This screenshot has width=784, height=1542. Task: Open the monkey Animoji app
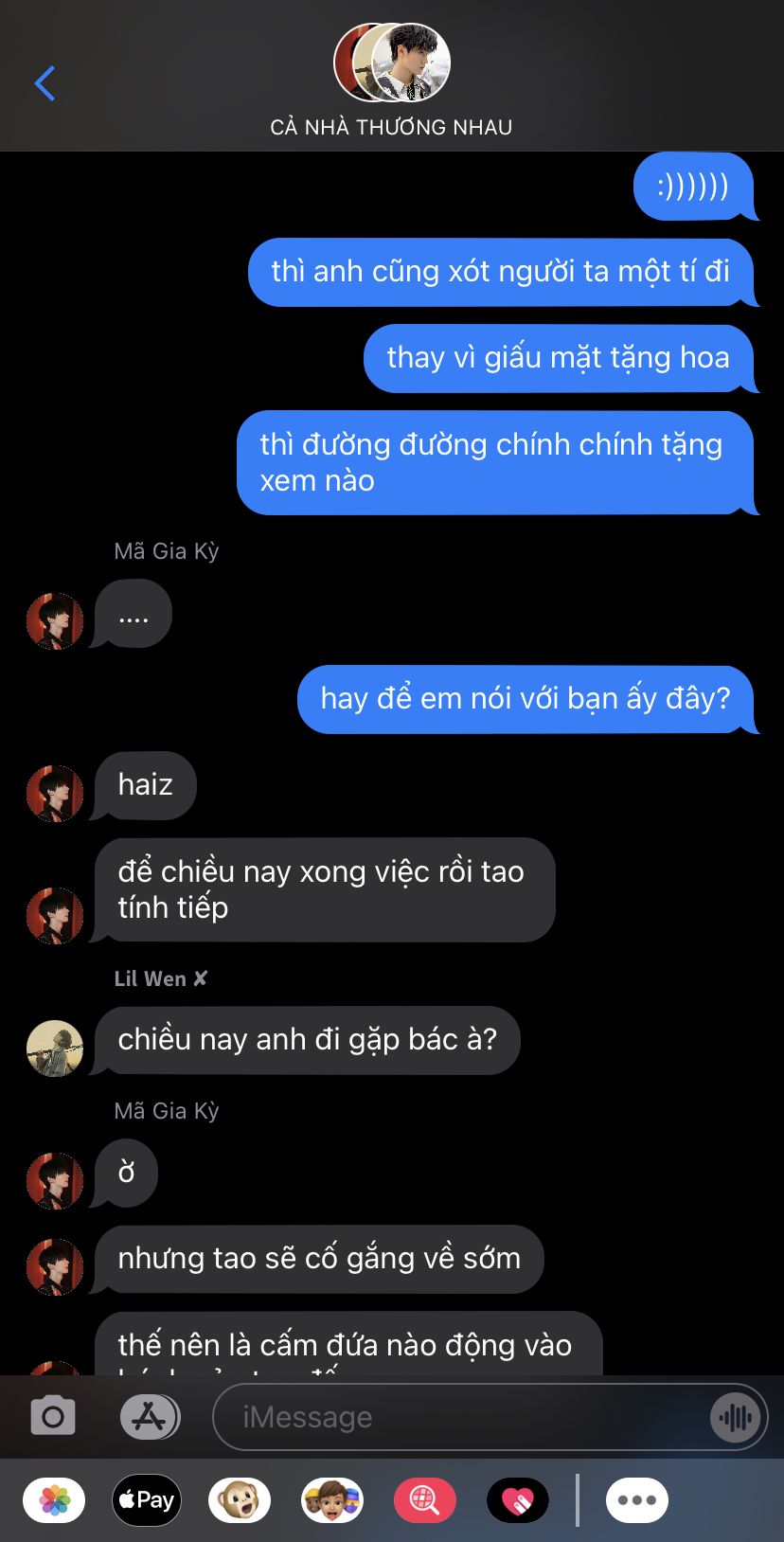pyautogui.click(x=240, y=1500)
